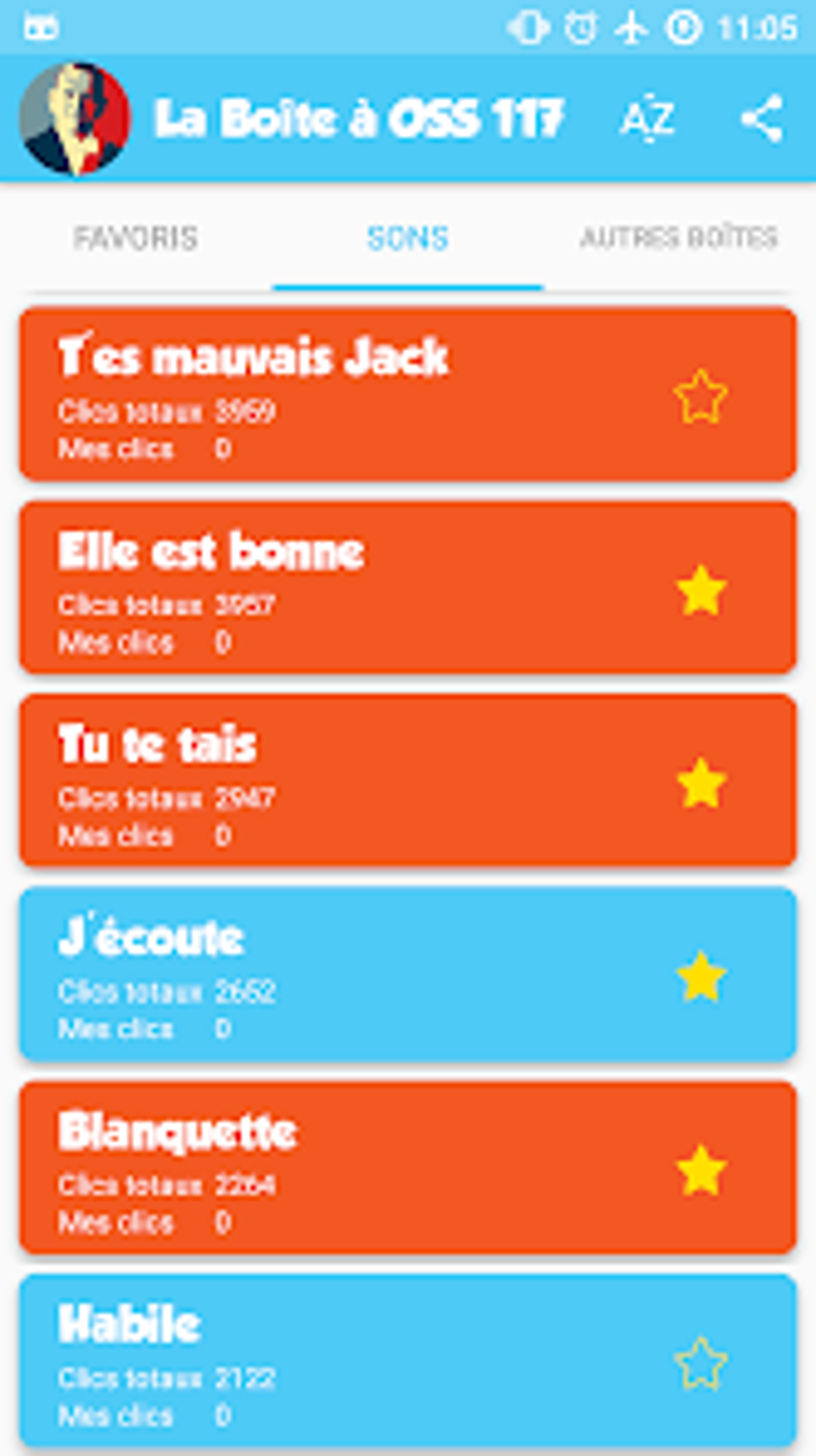Sort sounds alphabetically with AZ icon
This screenshot has height=1456, width=816.
coord(646,118)
